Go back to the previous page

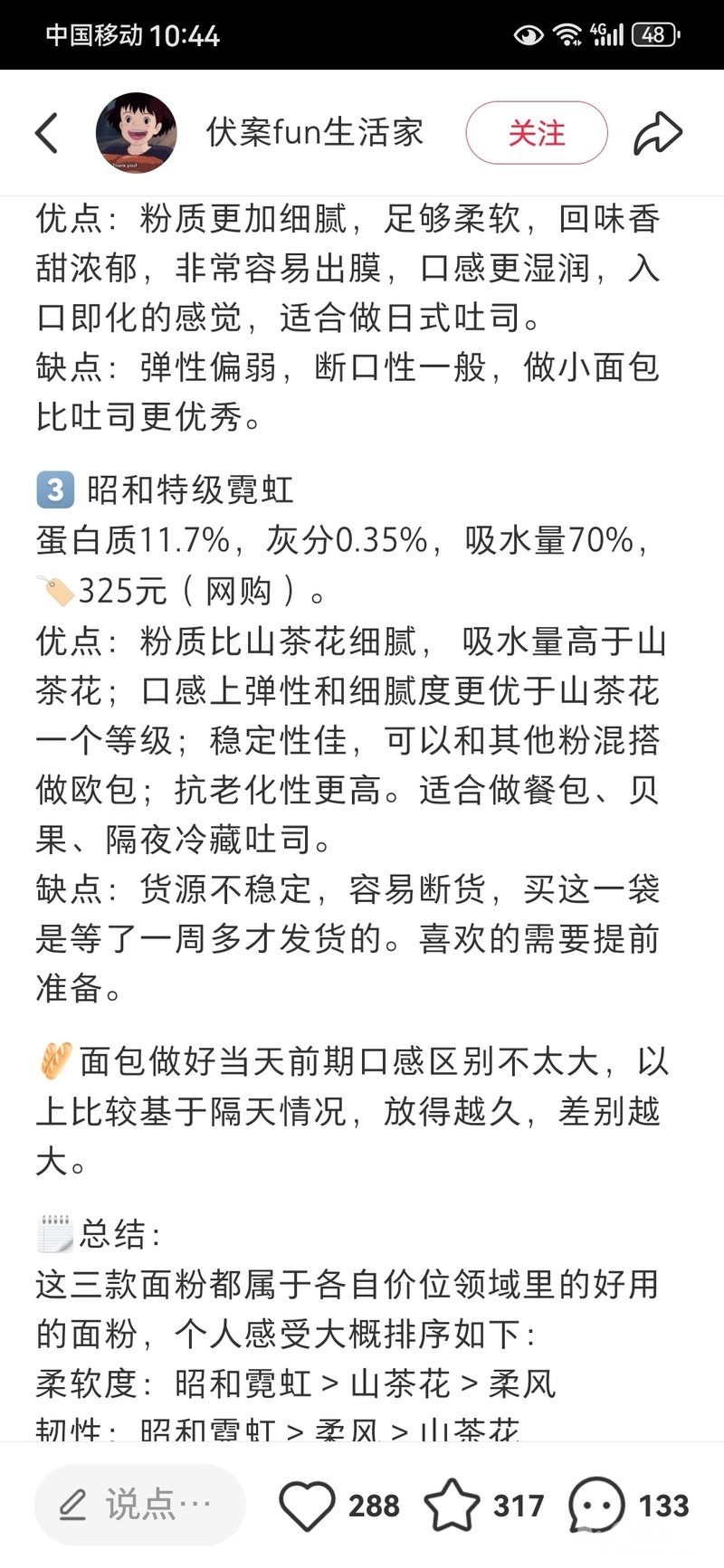click(x=47, y=133)
